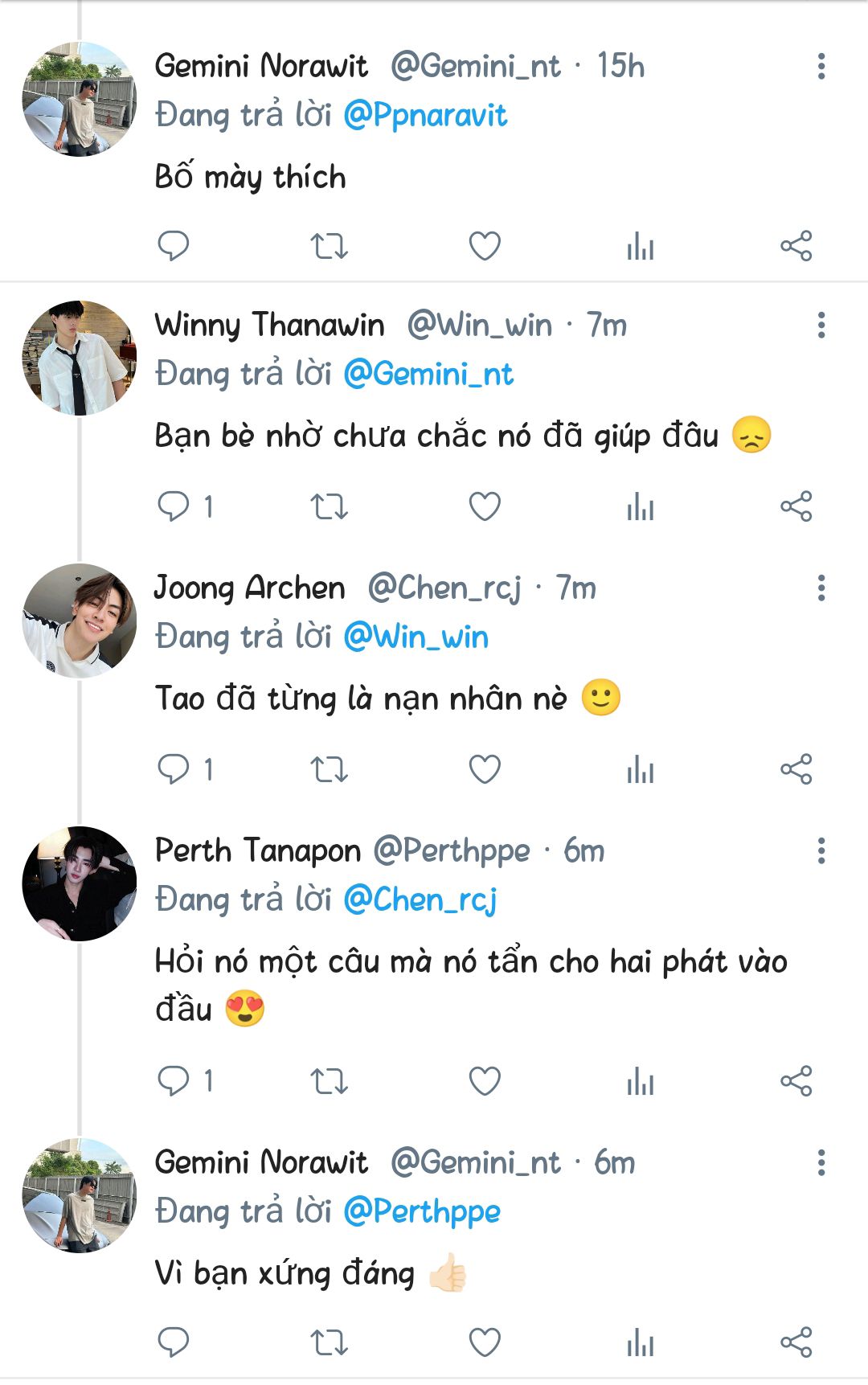Open overflow menu on Winny Thanawin's tweet
868x1385 pixels.
coord(821,325)
